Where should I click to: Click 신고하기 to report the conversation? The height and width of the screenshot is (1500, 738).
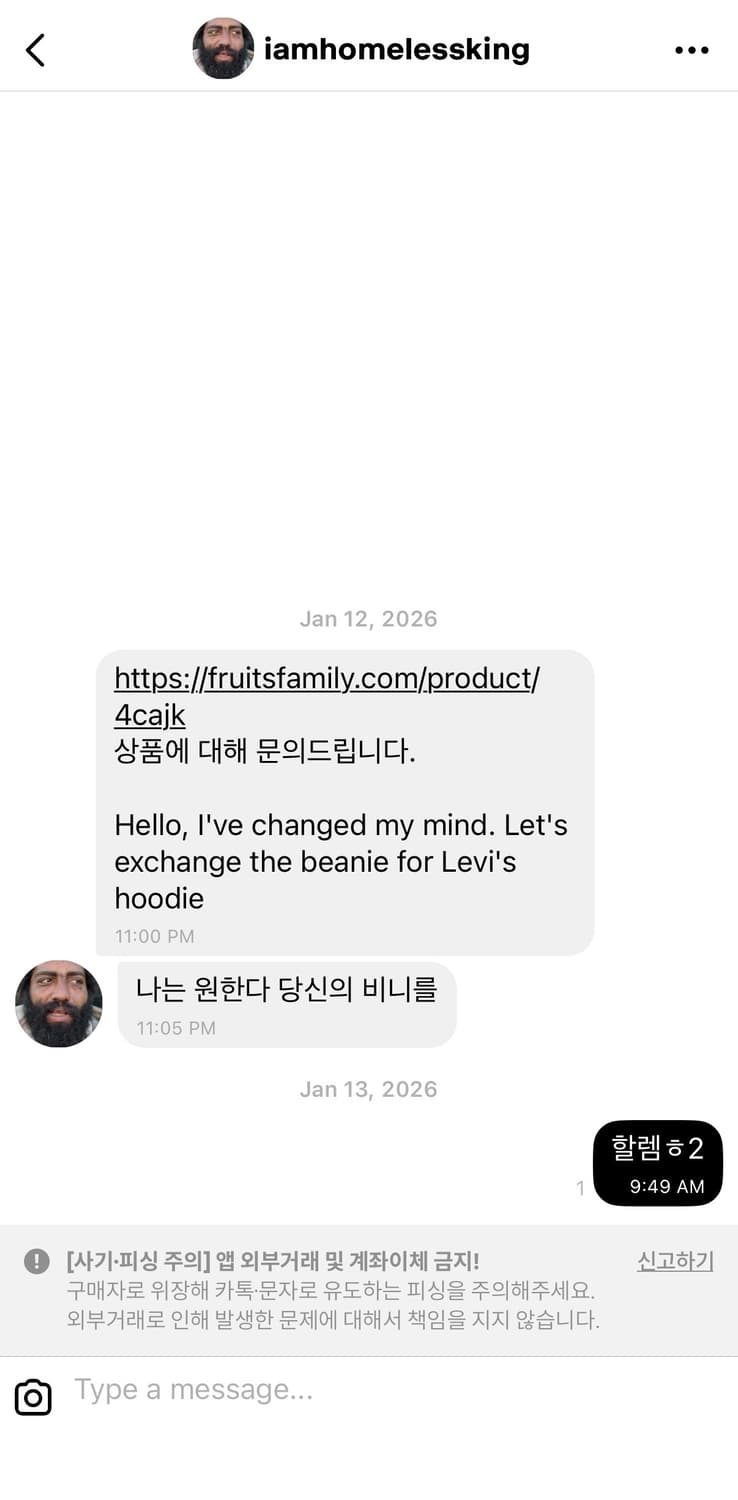[x=674, y=1261]
